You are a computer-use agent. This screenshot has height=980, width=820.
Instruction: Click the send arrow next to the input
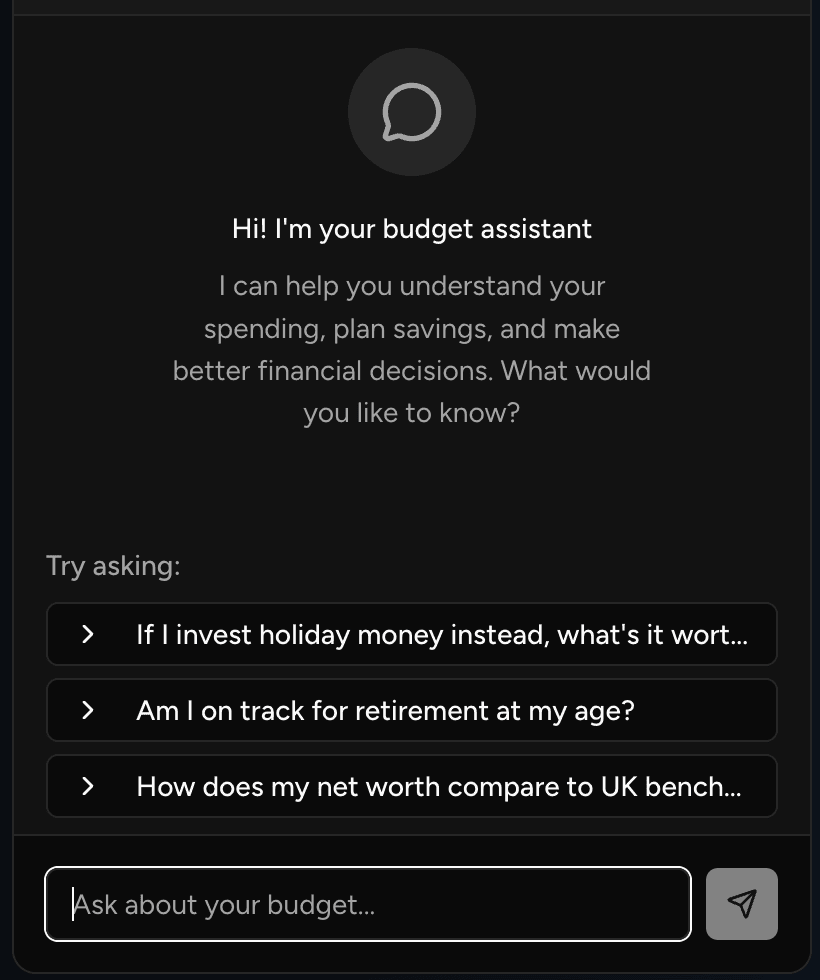(741, 903)
